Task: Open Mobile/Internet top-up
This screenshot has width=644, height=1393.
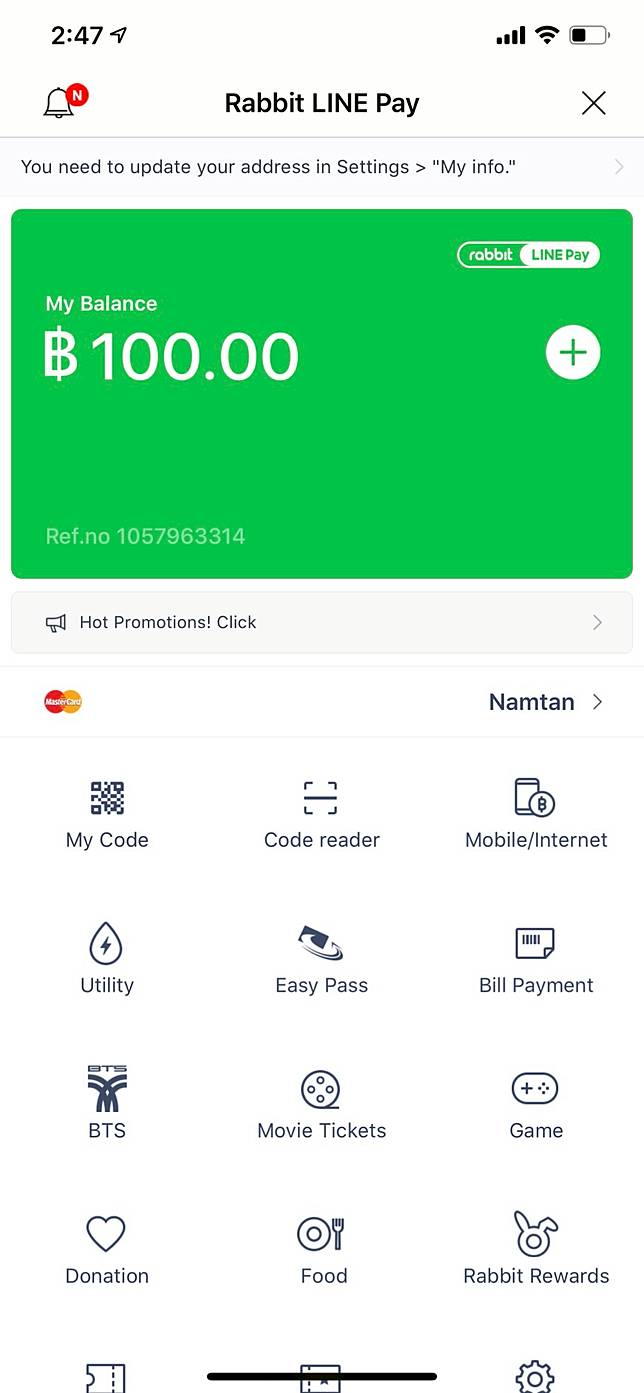Action: click(536, 814)
